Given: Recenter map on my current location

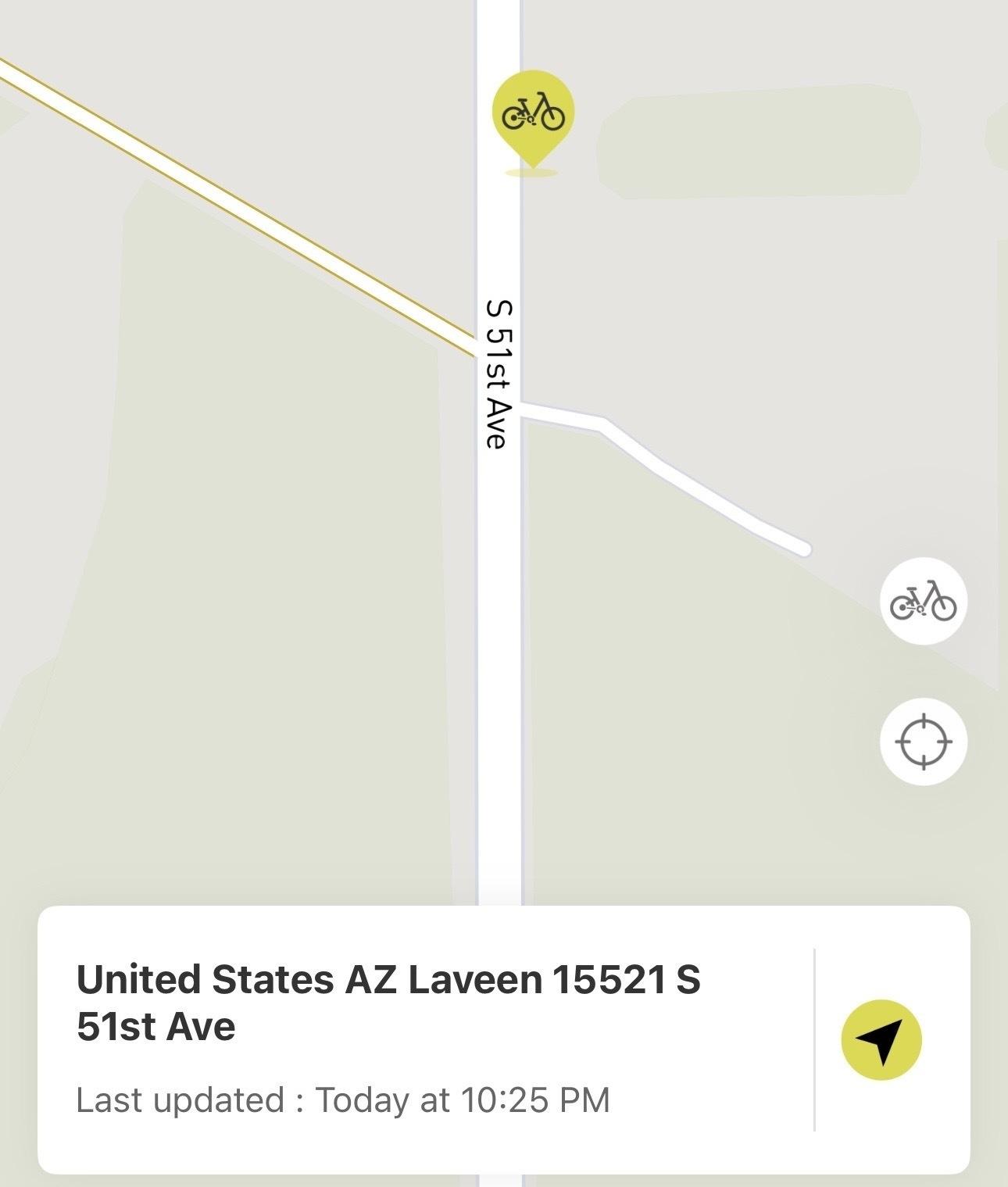Looking at the screenshot, I should tap(923, 741).
